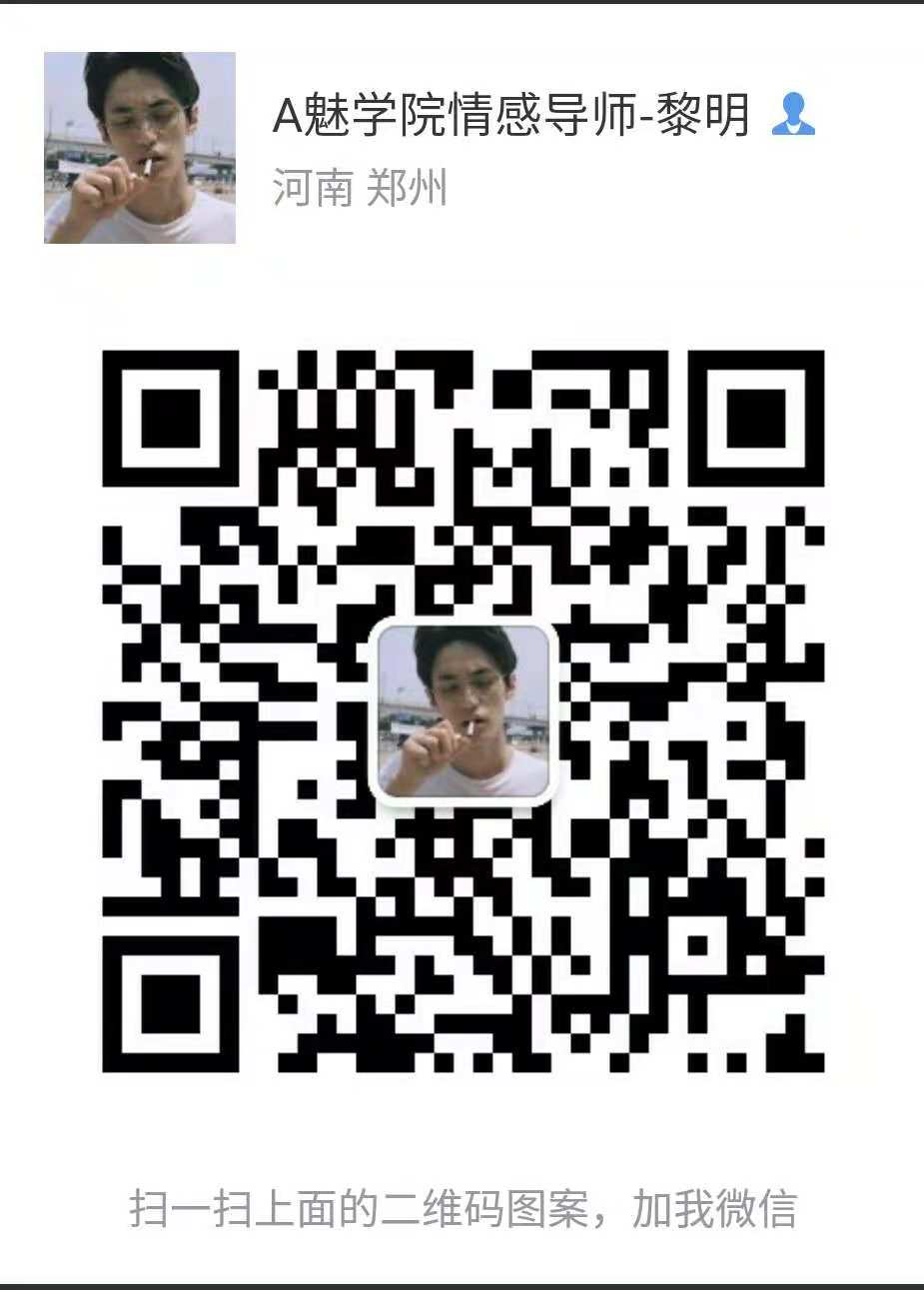This screenshot has width=924, height=1290.
Task: Click the top-right QR finder pattern
Action: 754,420
